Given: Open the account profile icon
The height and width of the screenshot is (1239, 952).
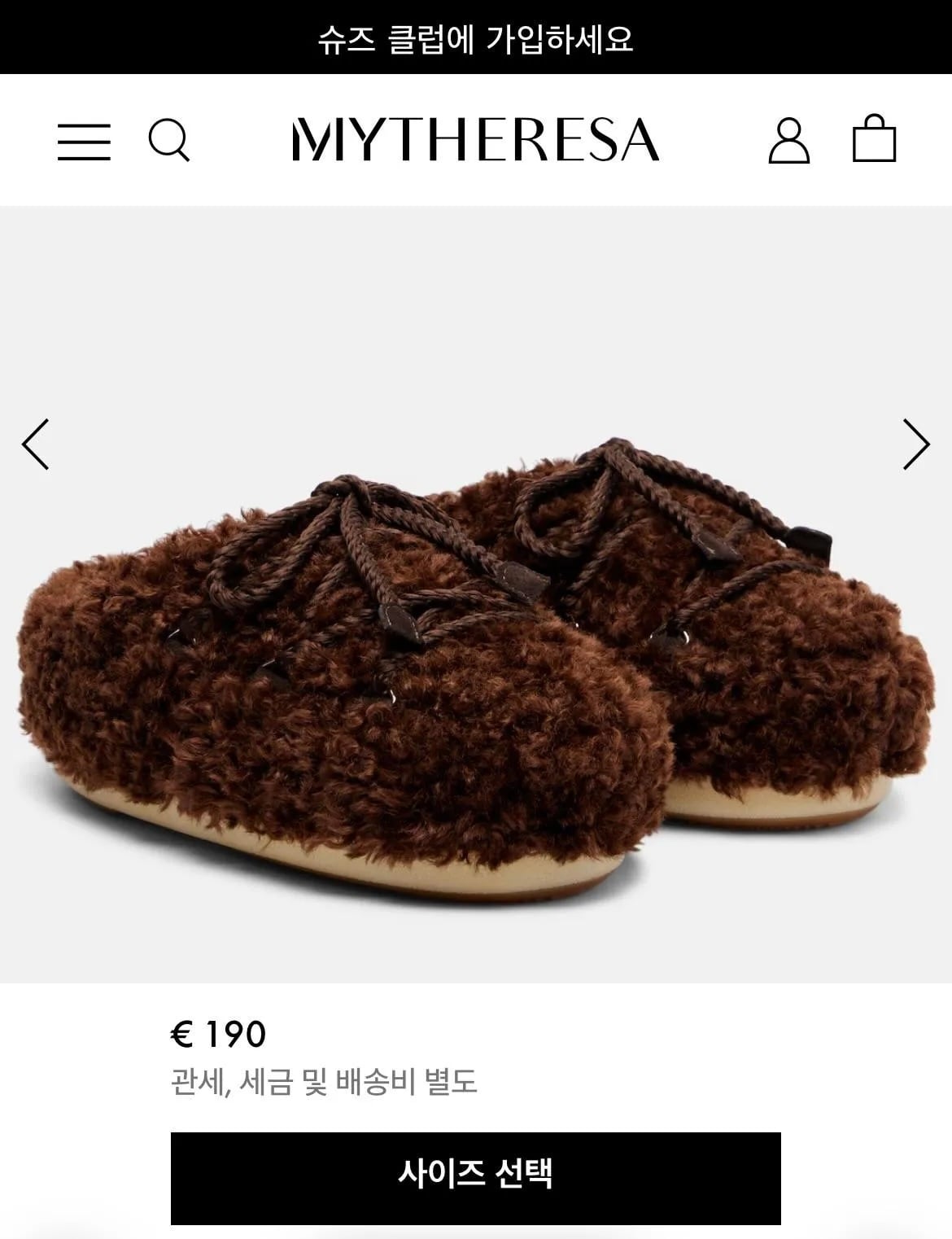Looking at the screenshot, I should pyautogui.click(x=788, y=140).
